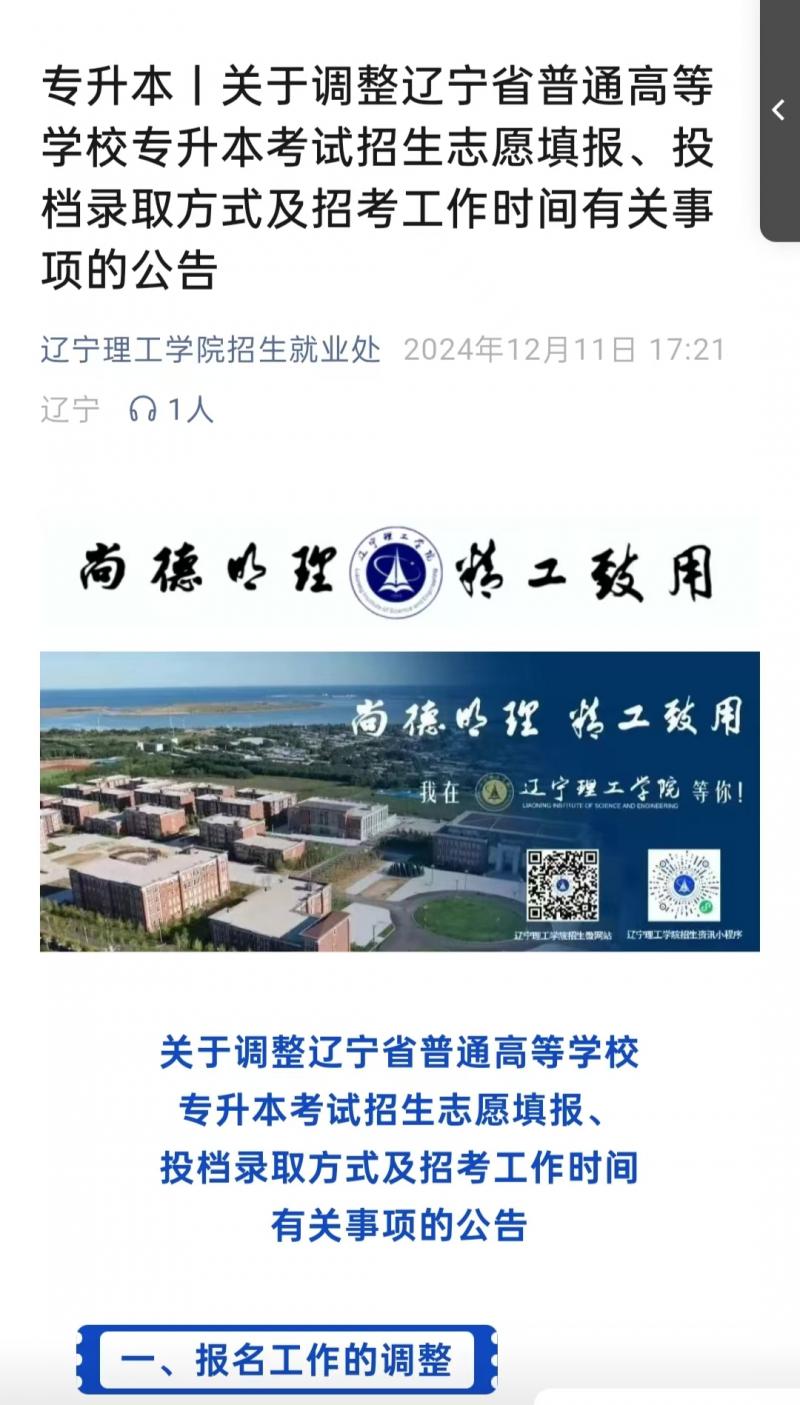Open the campus banner image
800x1405 pixels.
(399, 801)
